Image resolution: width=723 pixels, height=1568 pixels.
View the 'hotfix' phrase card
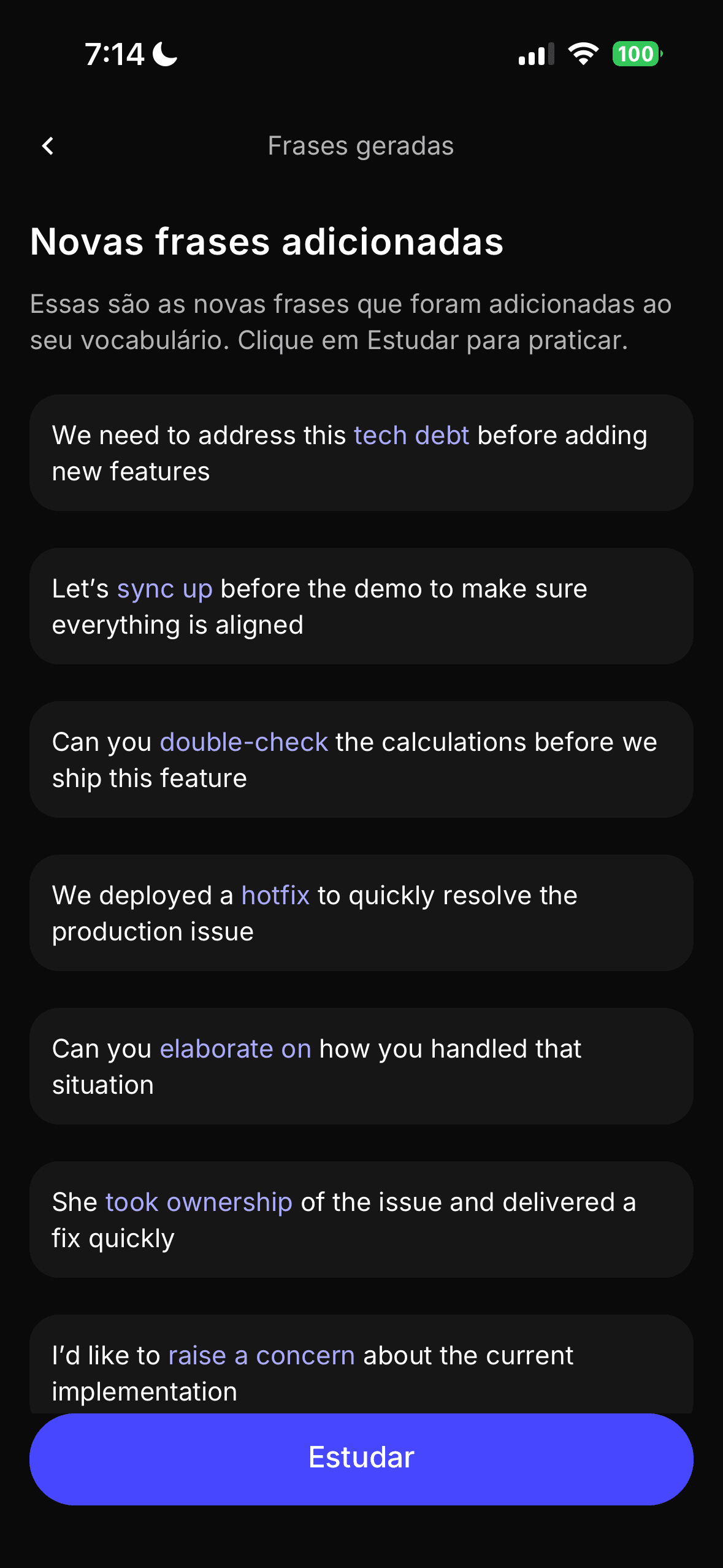(361, 913)
